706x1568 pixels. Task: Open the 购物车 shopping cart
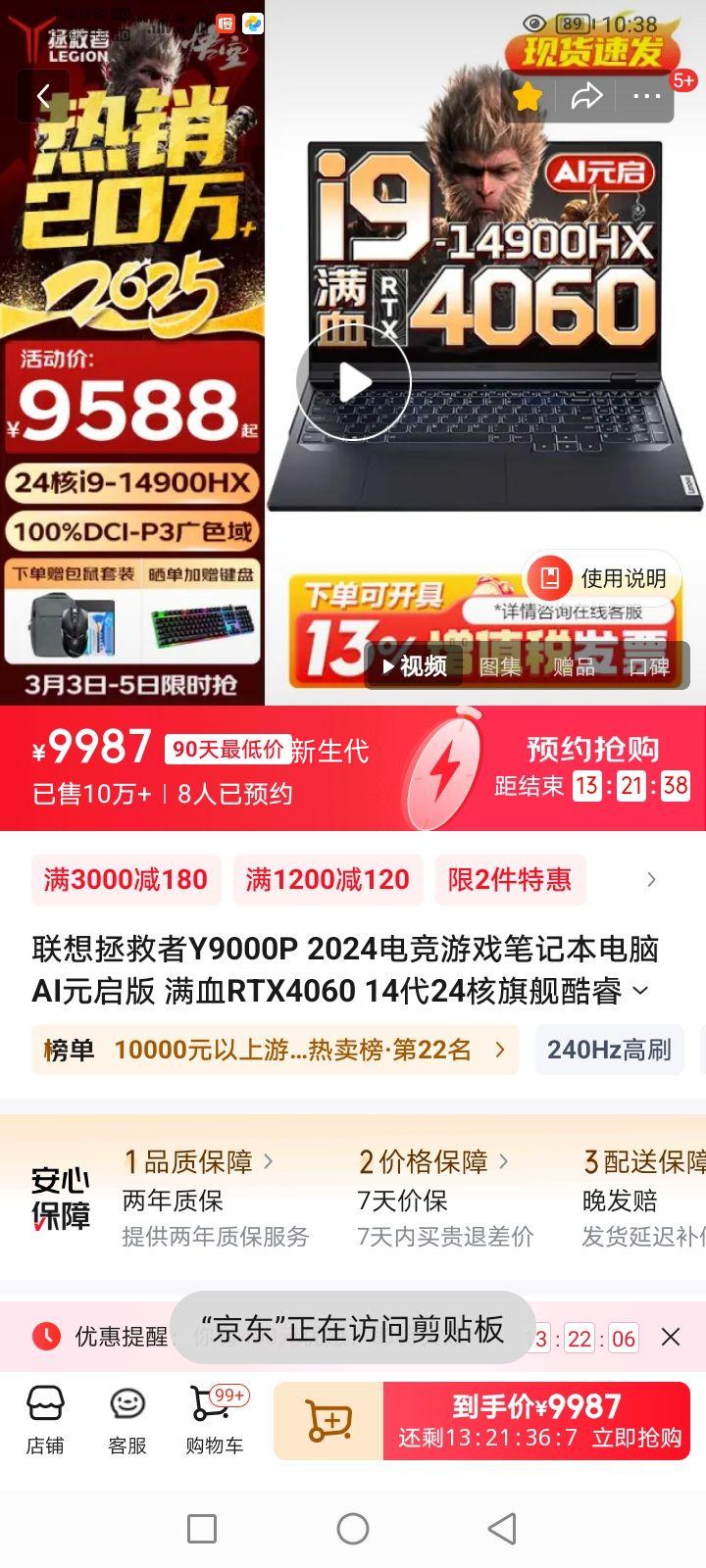pos(211,1421)
